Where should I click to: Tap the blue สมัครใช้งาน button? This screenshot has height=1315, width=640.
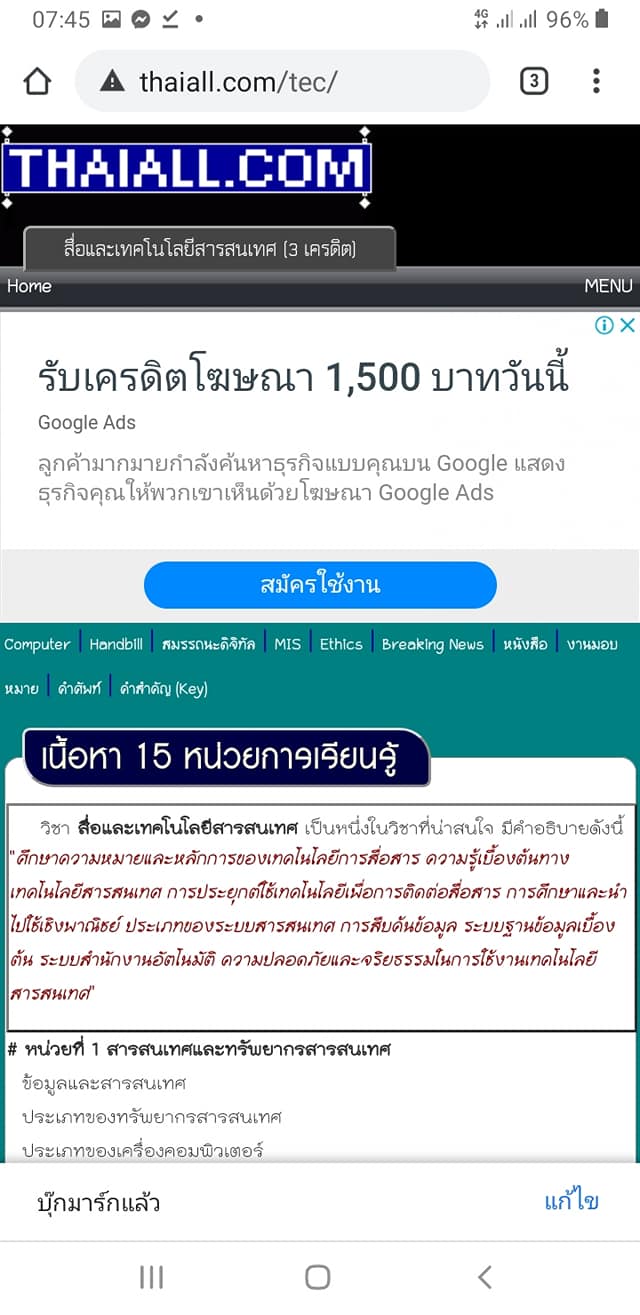click(x=320, y=585)
